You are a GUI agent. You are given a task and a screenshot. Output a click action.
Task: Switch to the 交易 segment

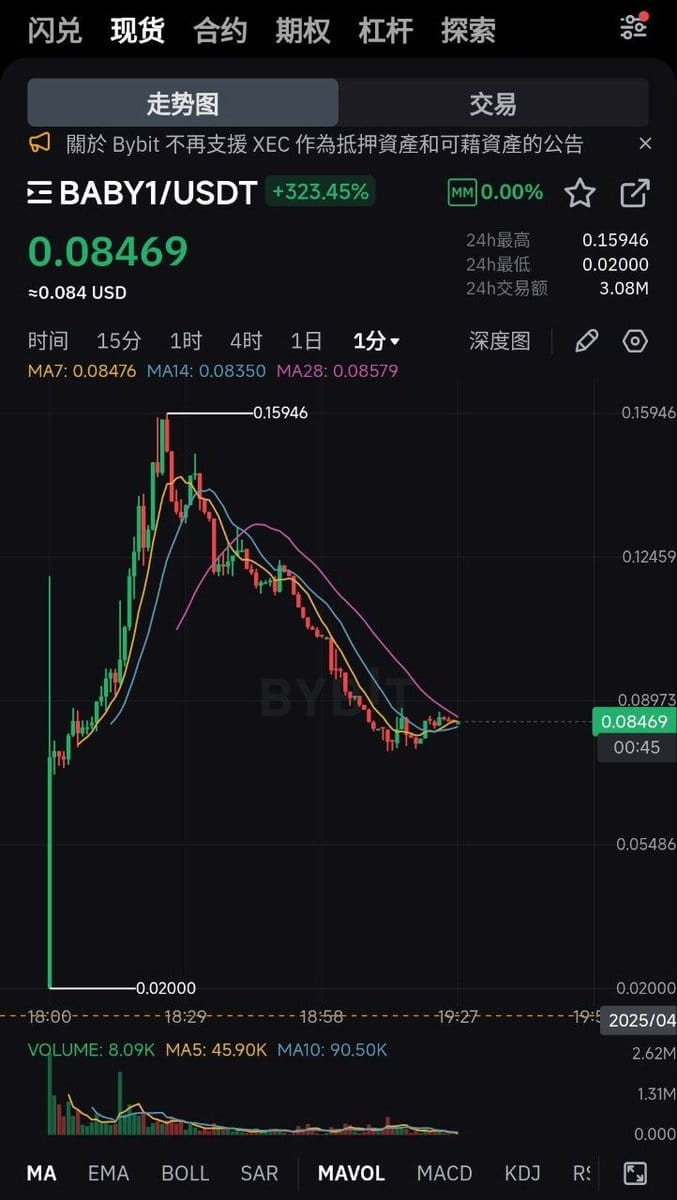[x=493, y=103]
